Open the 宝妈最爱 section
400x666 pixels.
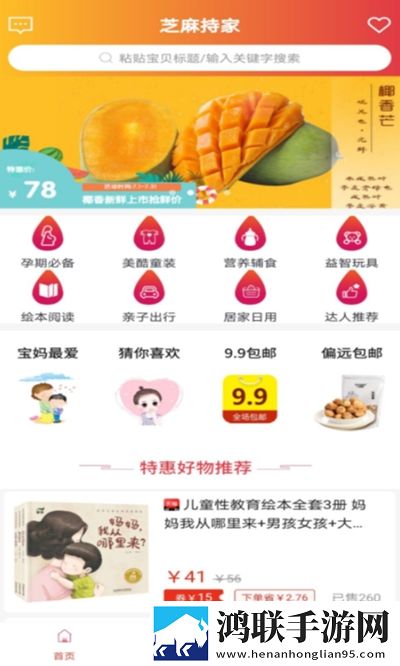pyautogui.click(x=48, y=386)
